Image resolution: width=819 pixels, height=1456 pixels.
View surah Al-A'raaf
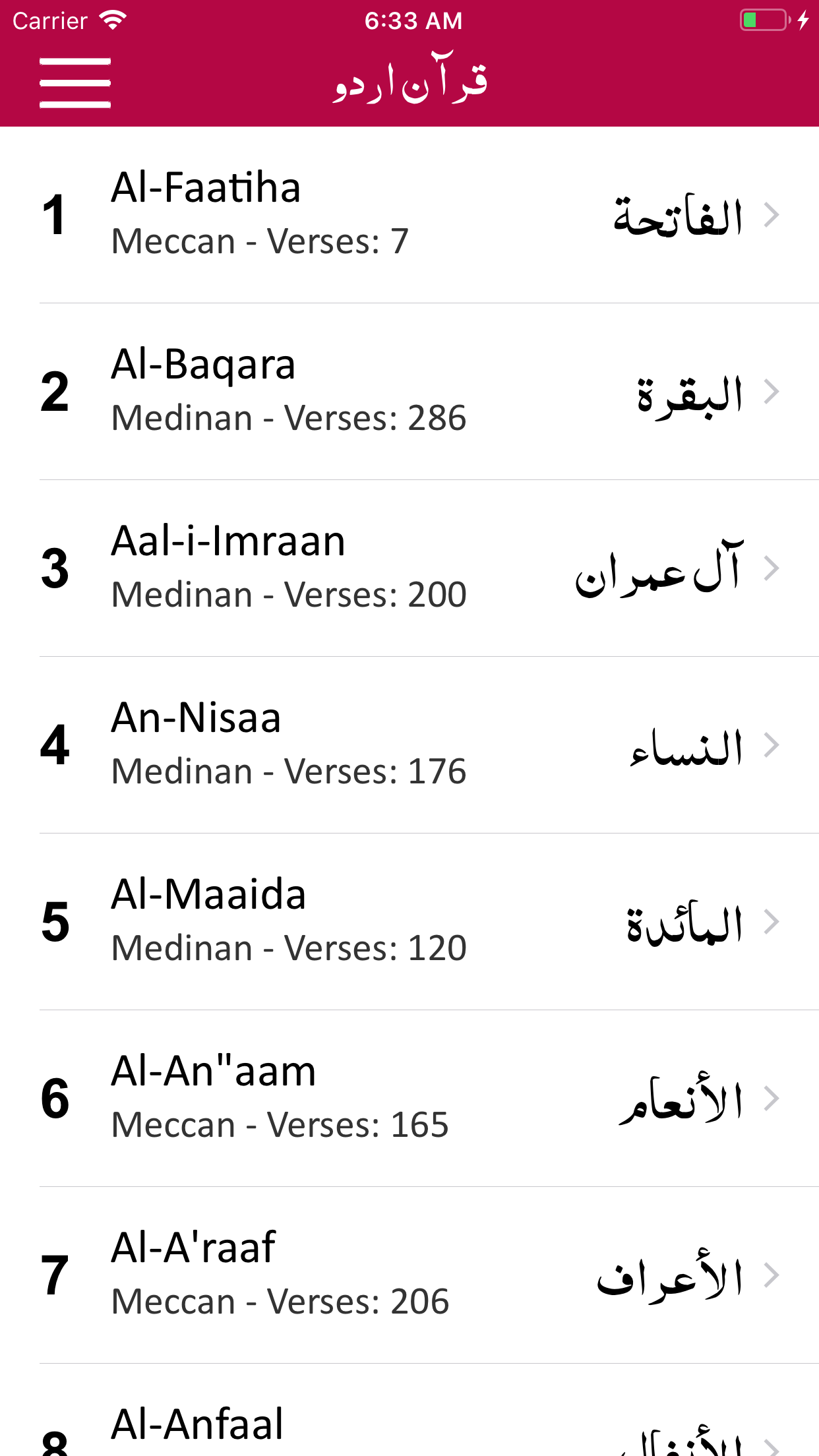(409, 1275)
